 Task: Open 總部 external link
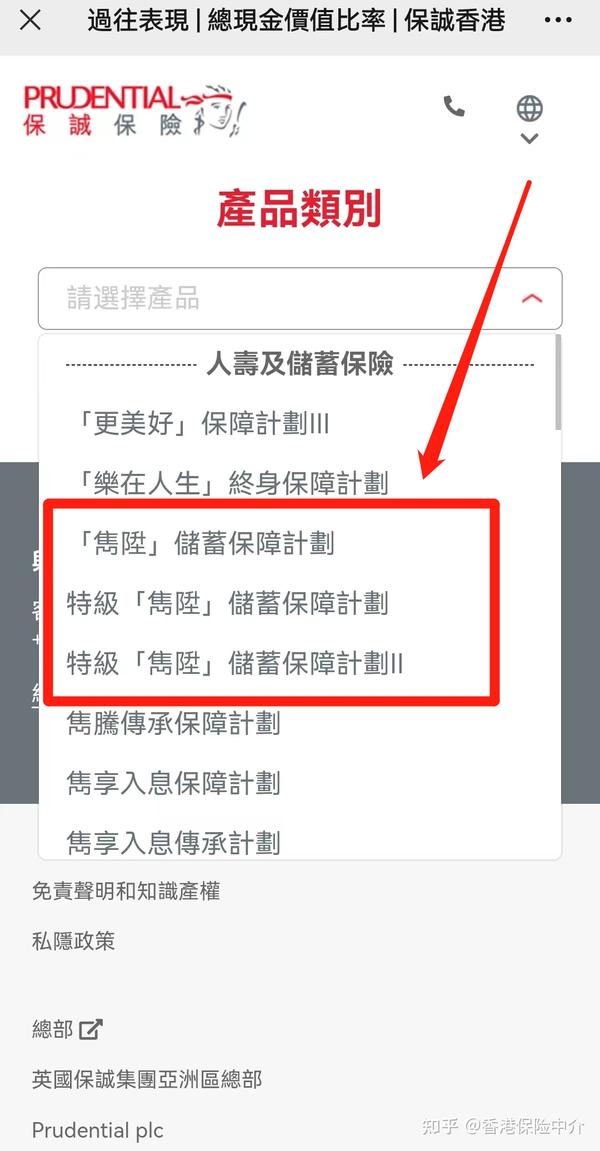pyautogui.click(x=67, y=1028)
